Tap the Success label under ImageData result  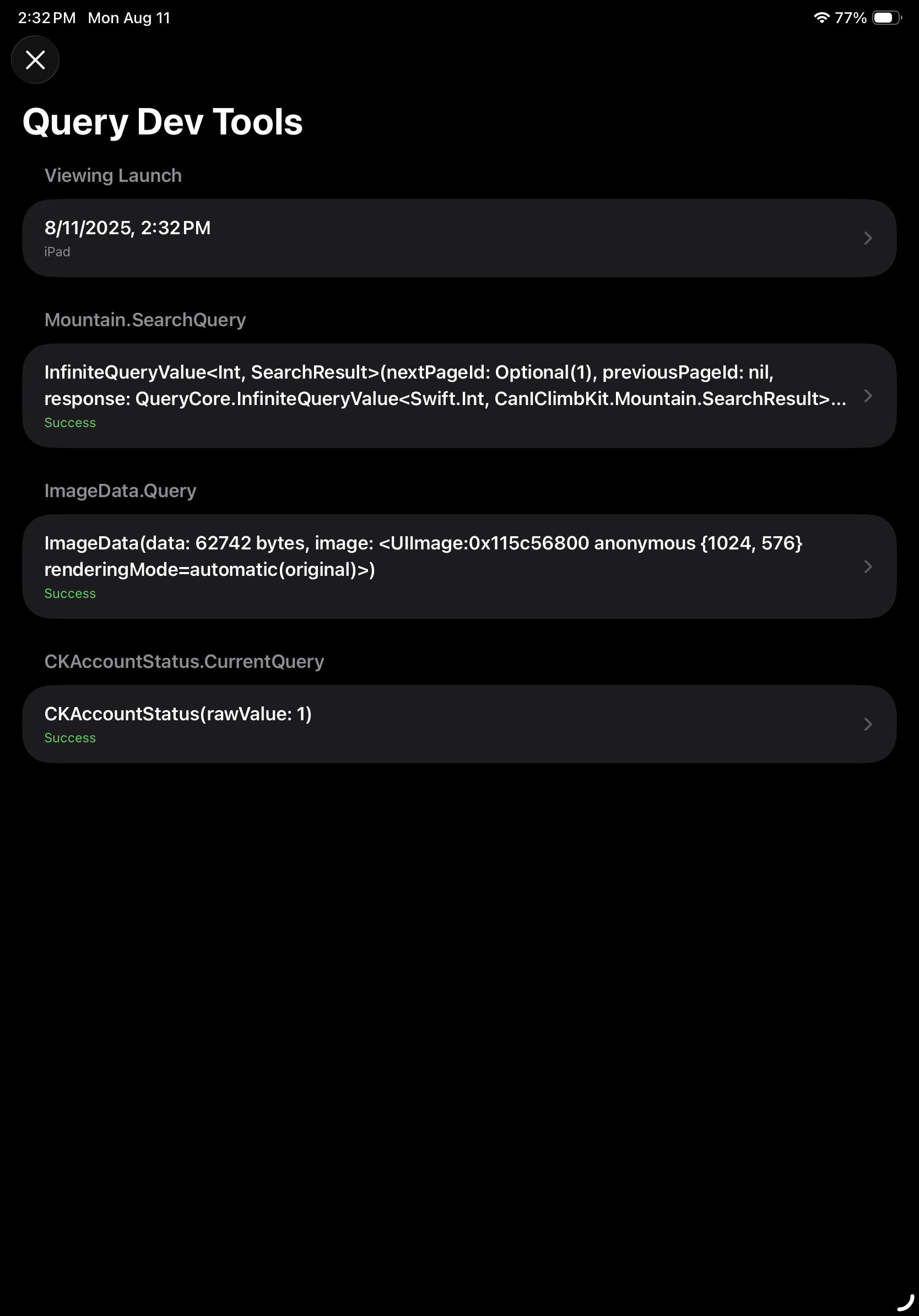70,593
